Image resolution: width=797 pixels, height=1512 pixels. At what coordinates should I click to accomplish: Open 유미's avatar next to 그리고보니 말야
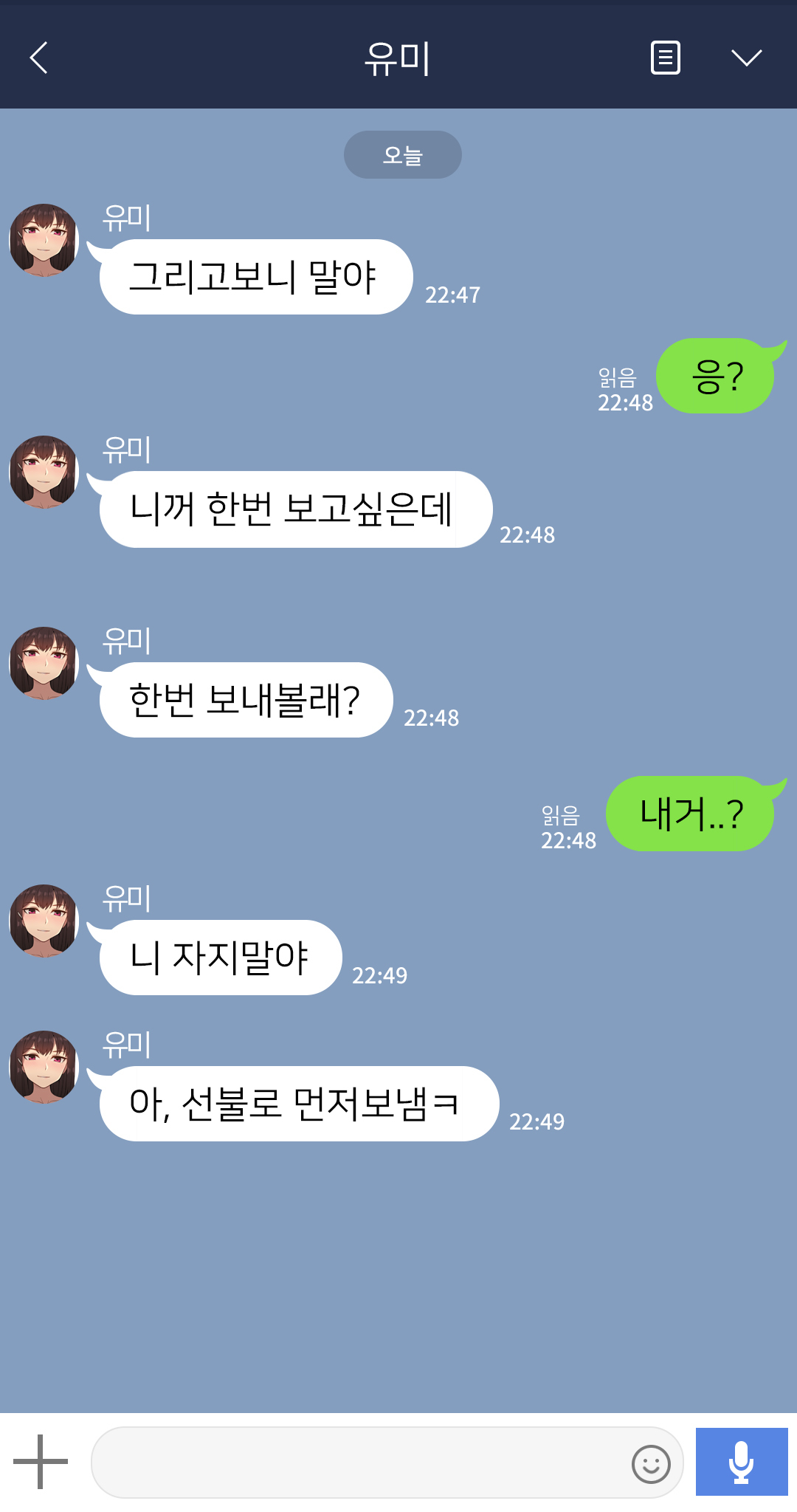[44, 241]
